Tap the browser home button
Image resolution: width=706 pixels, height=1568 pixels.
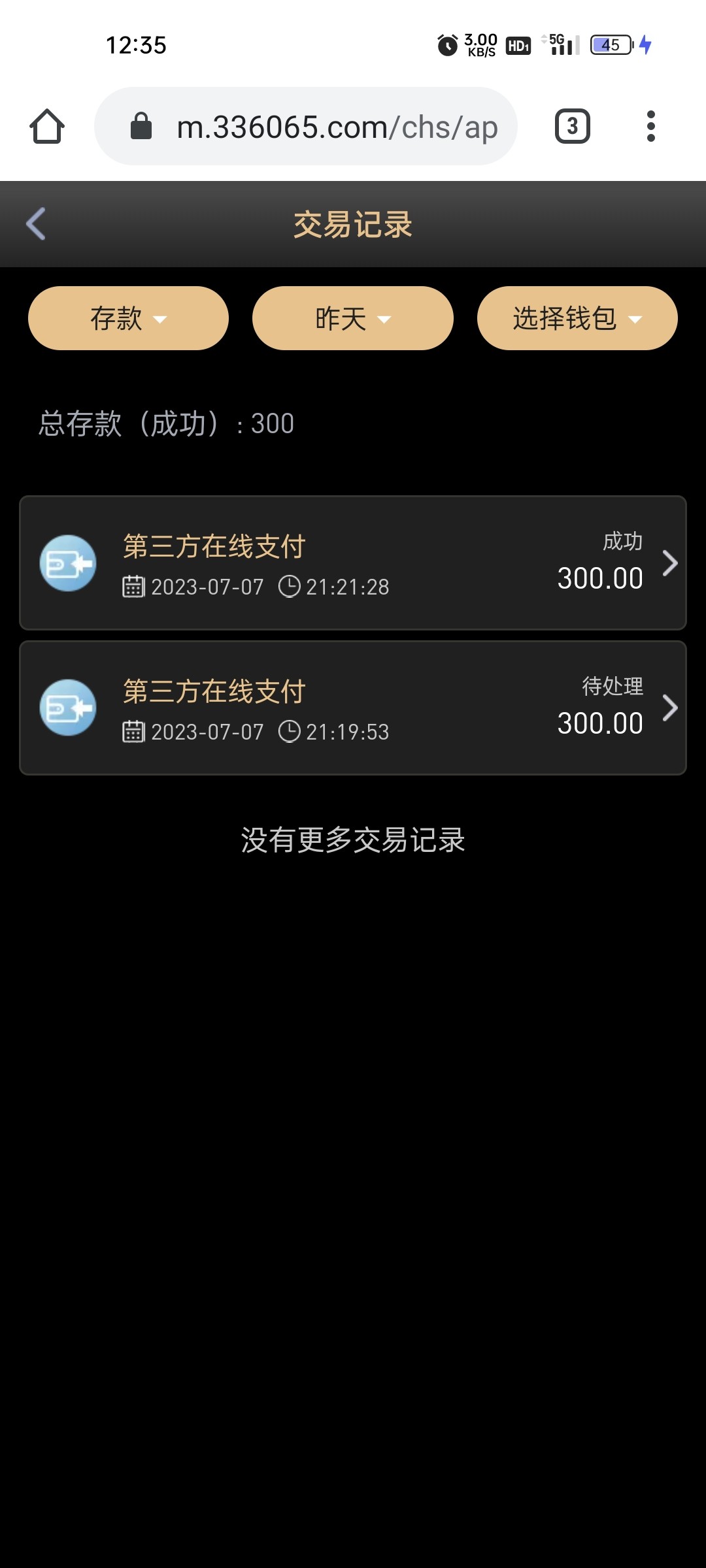[x=47, y=126]
